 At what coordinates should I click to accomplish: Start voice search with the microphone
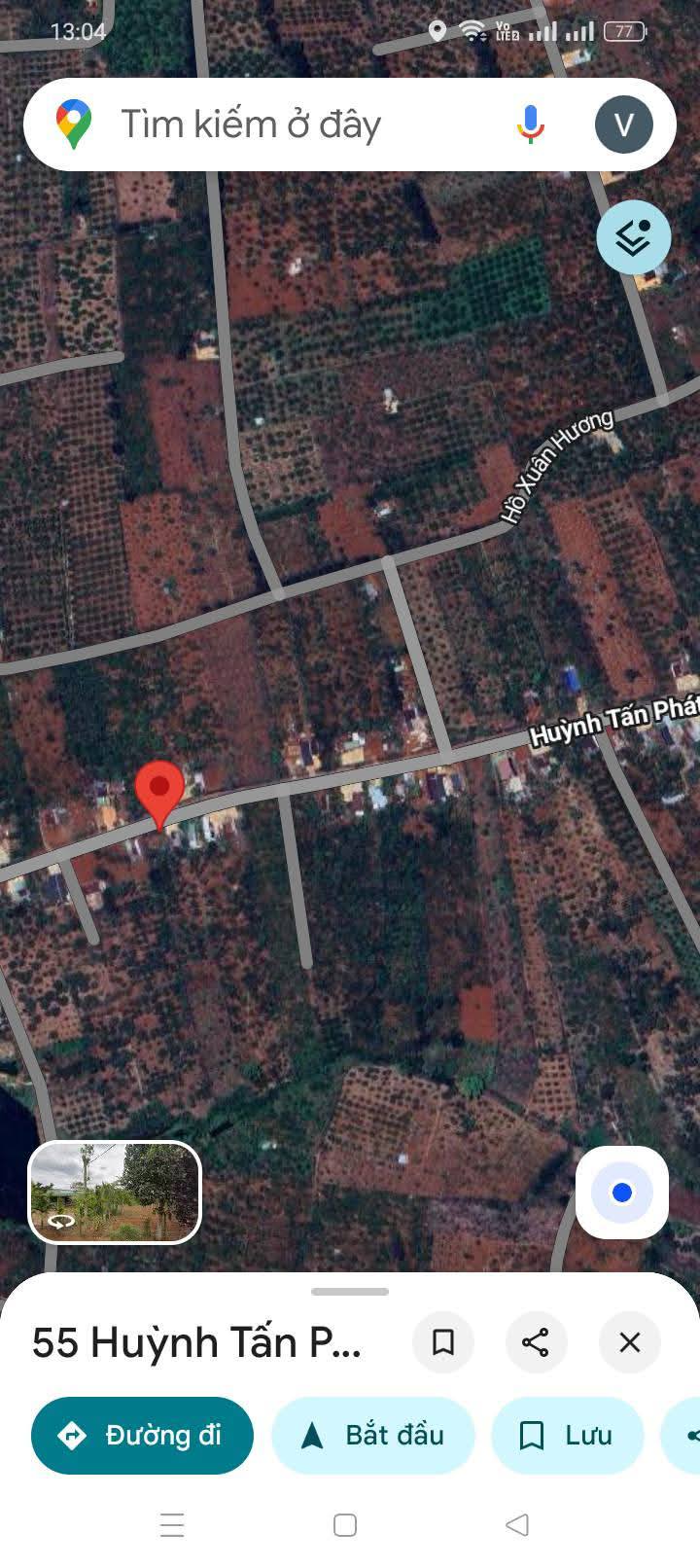point(530,125)
